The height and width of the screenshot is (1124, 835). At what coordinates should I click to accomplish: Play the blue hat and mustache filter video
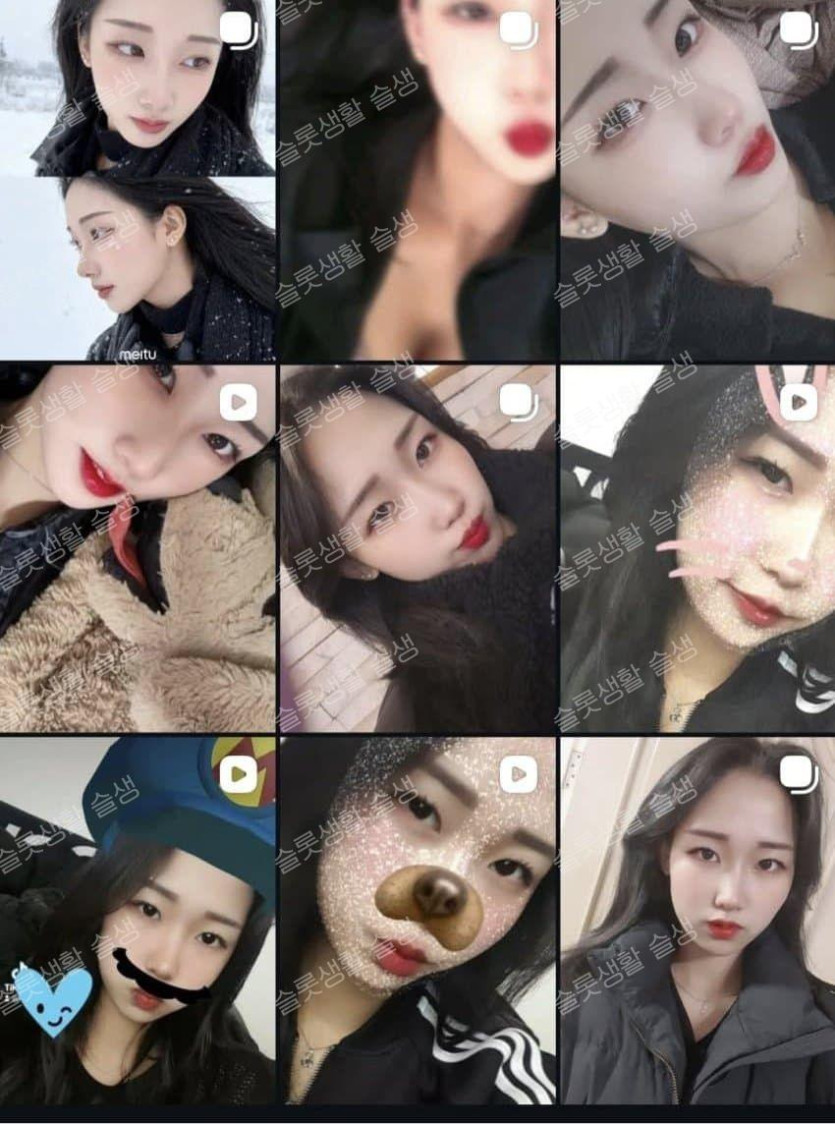coord(137,920)
